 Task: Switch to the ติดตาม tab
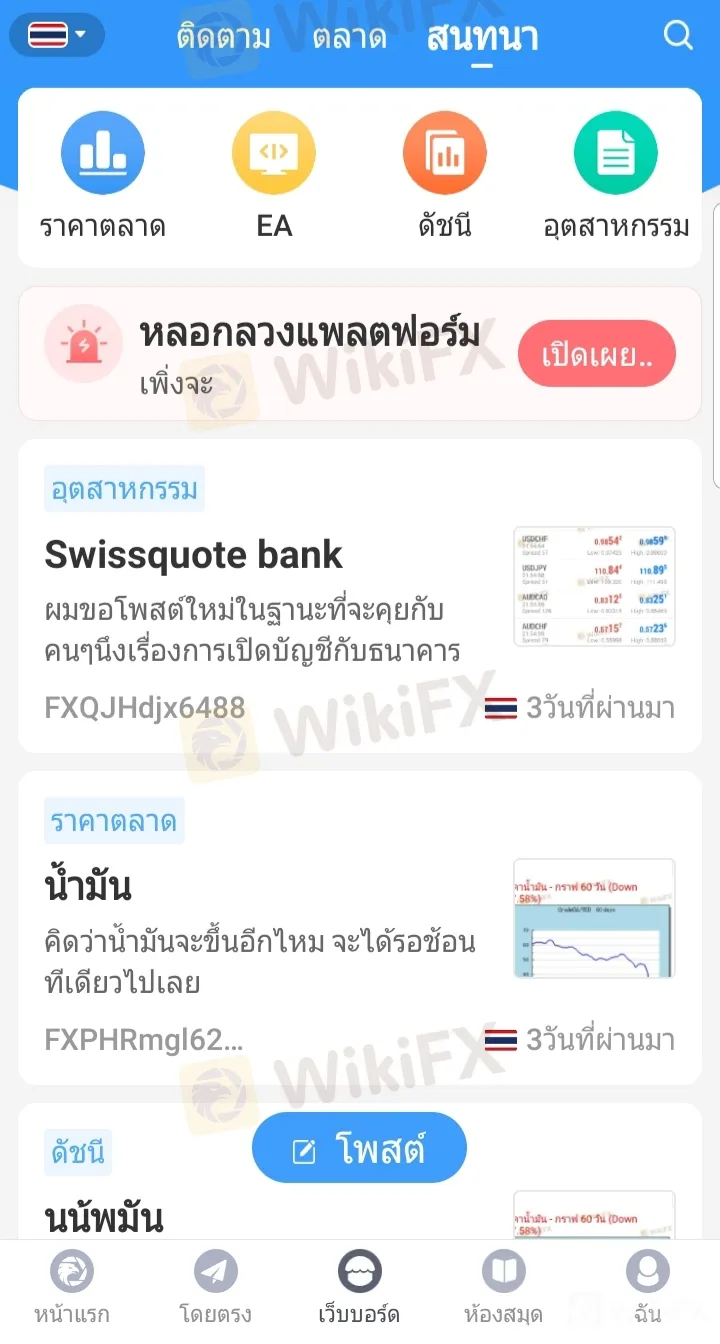point(224,38)
